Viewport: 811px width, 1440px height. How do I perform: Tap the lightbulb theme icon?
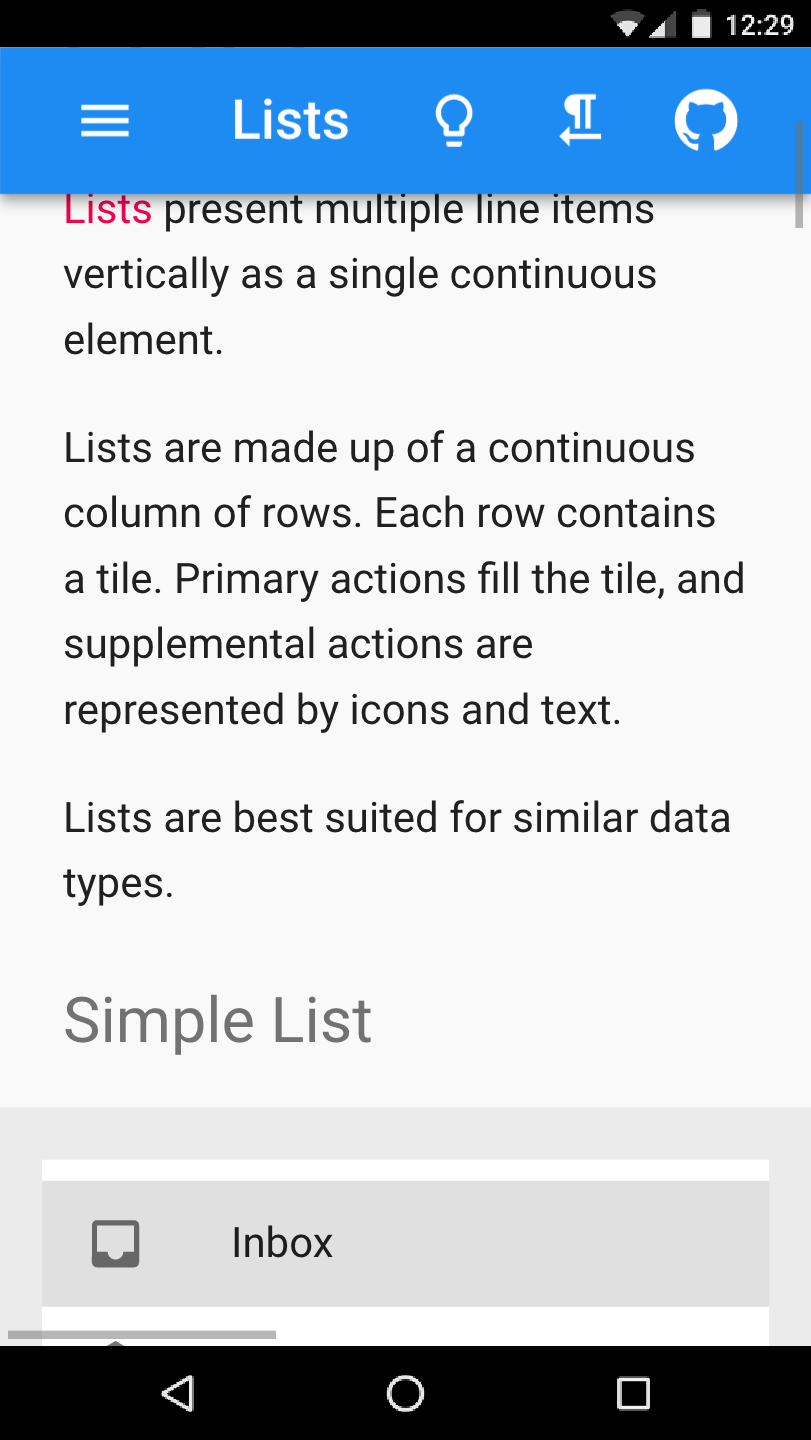[x=454, y=121]
